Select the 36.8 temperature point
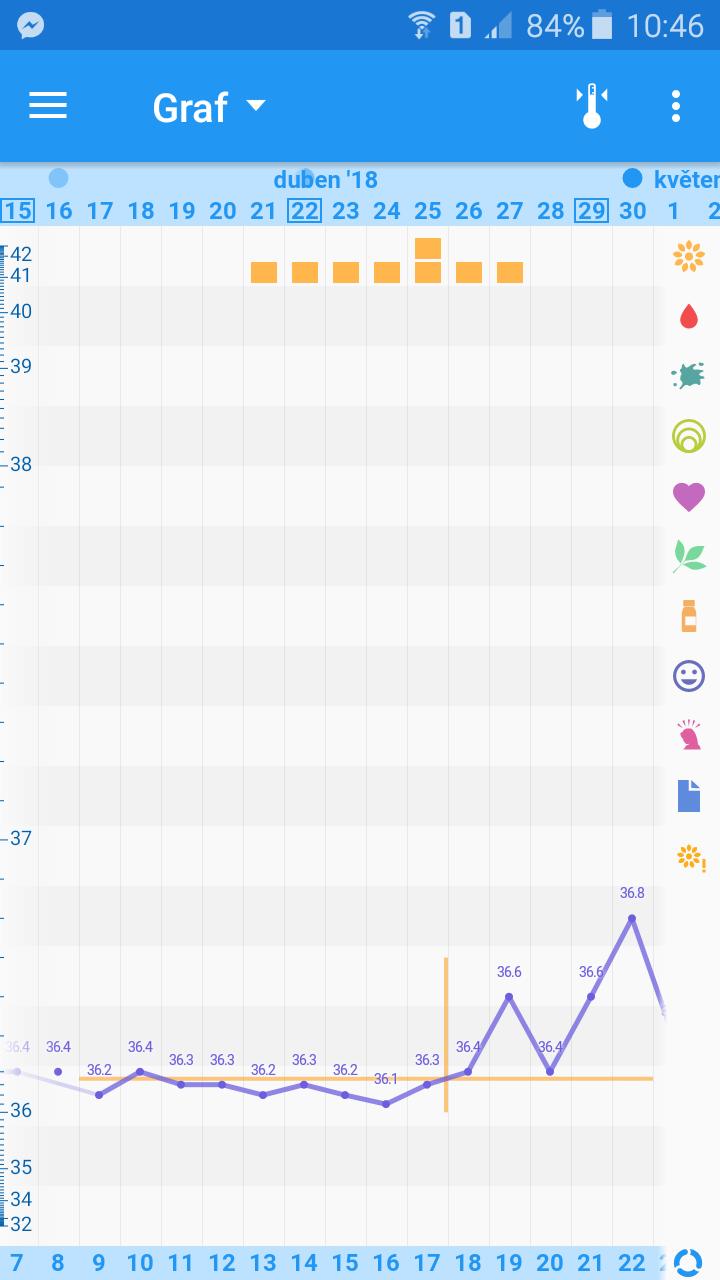The width and height of the screenshot is (720, 1280). 631,917
